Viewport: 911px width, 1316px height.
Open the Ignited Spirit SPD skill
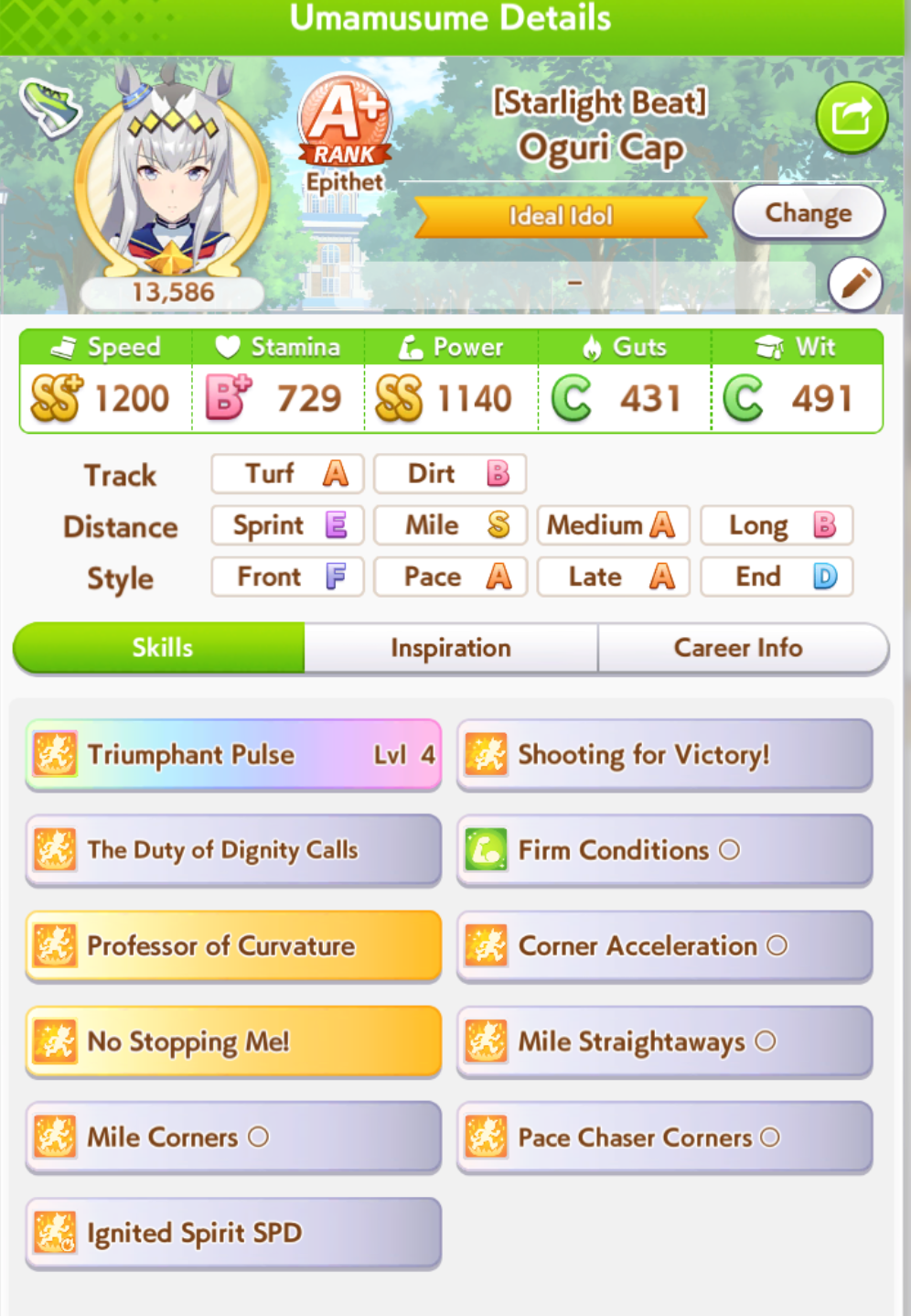coord(233,1233)
